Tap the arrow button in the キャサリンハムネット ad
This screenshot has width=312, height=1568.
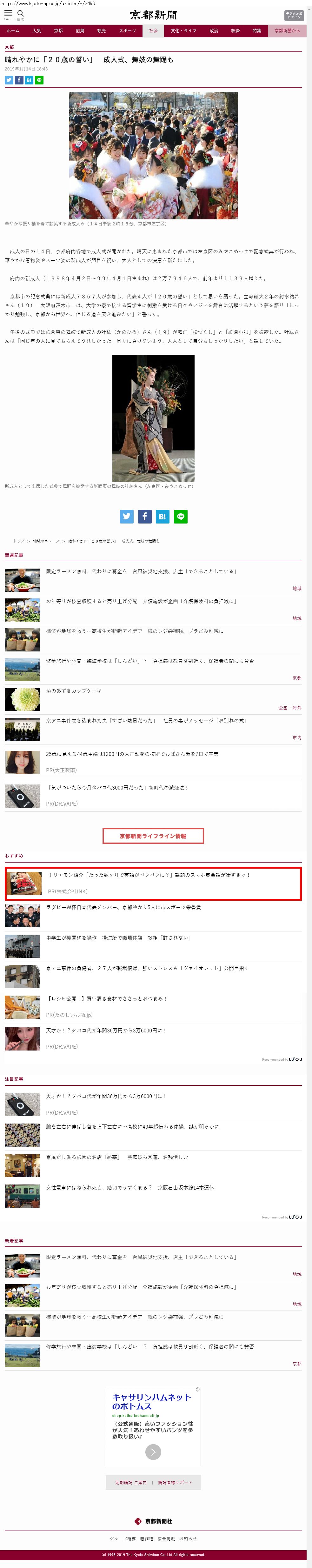(153, 1452)
